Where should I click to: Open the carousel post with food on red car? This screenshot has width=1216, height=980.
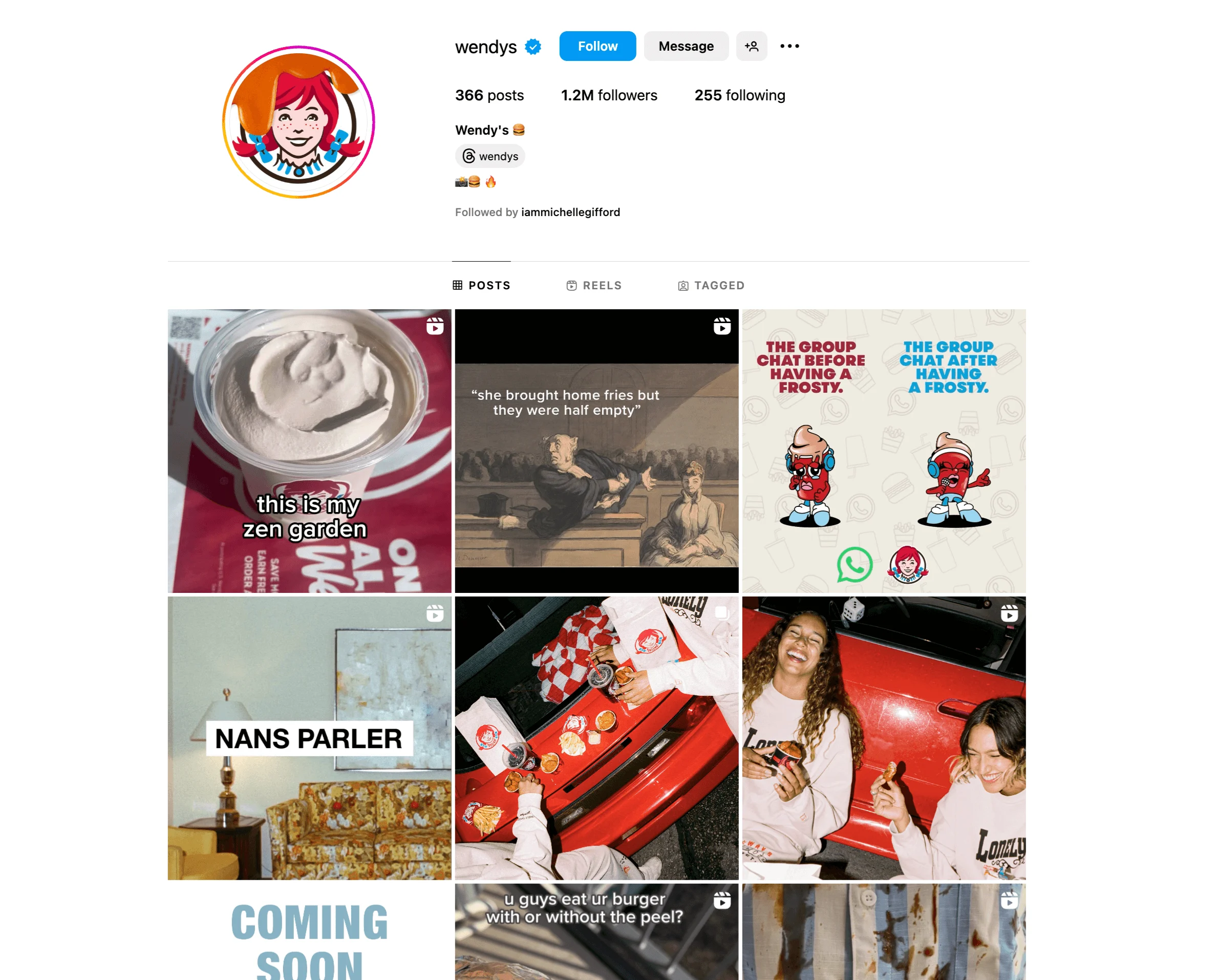point(596,738)
